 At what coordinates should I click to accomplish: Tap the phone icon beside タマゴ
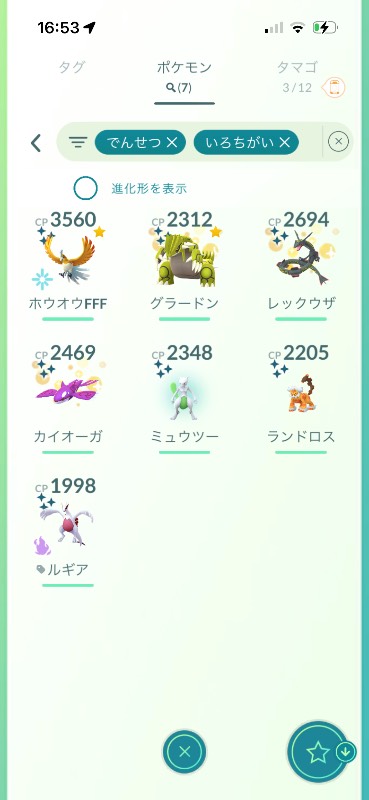click(334, 88)
